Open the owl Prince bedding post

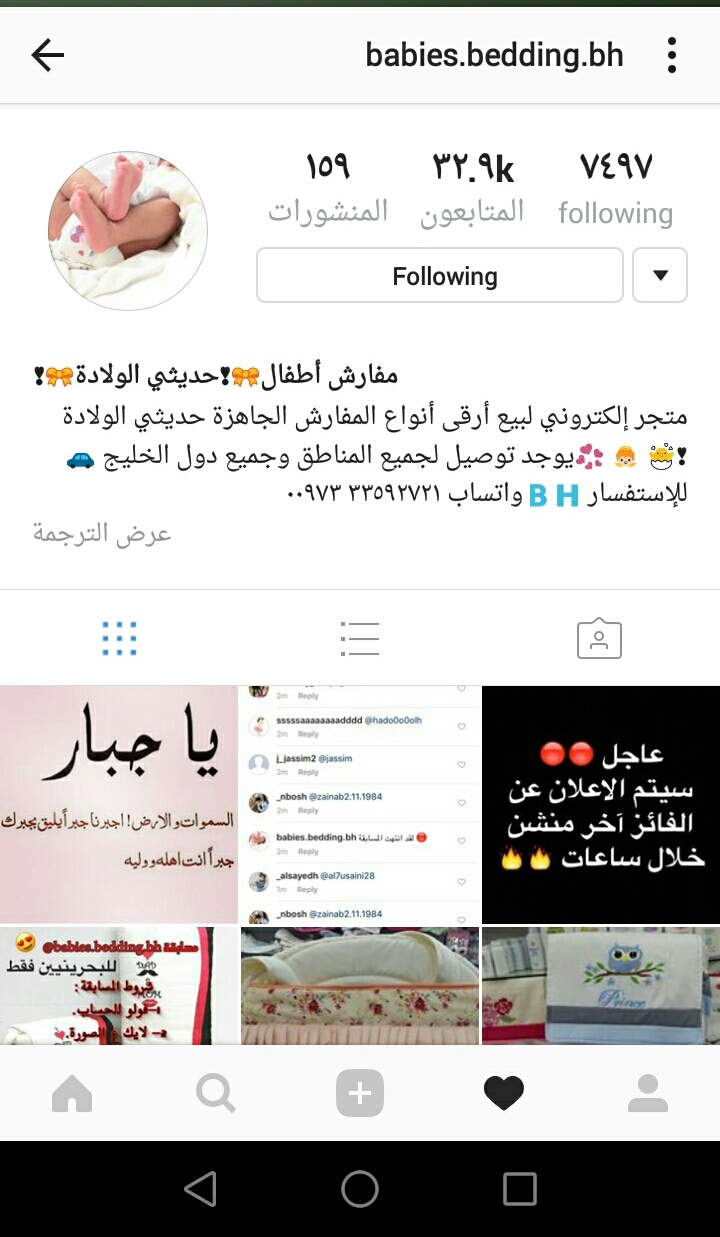click(x=601, y=986)
